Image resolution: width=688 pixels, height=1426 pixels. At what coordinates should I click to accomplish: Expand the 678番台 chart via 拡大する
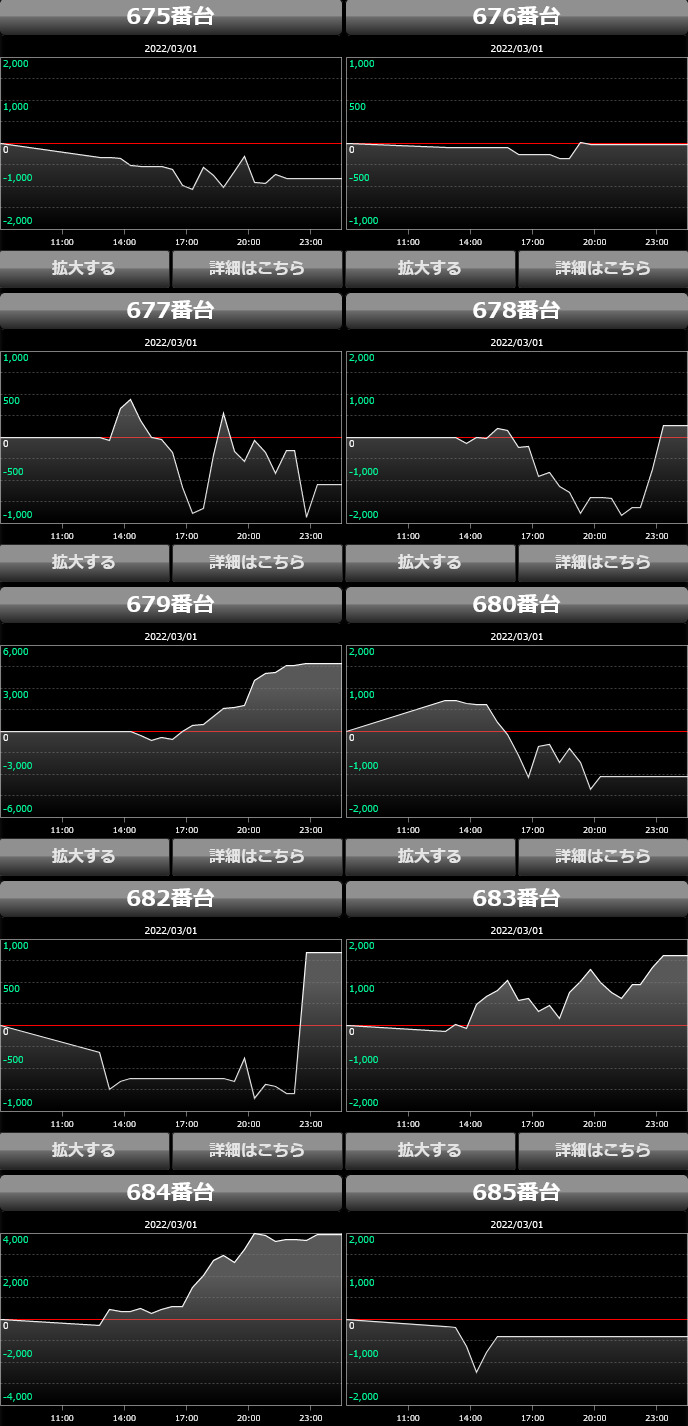(431, 562)
